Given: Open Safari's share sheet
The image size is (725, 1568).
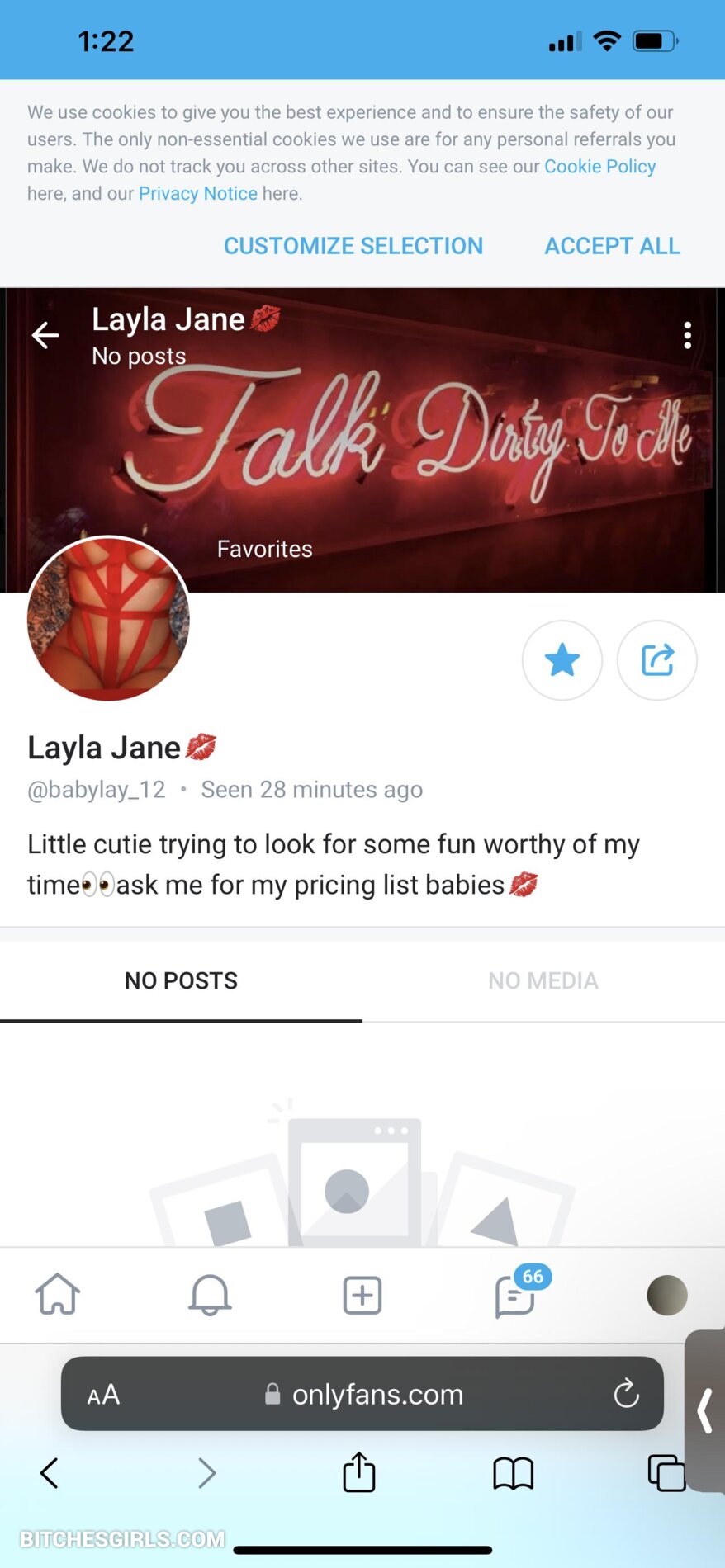Looking at the screenshot, I should [359, 1472].
